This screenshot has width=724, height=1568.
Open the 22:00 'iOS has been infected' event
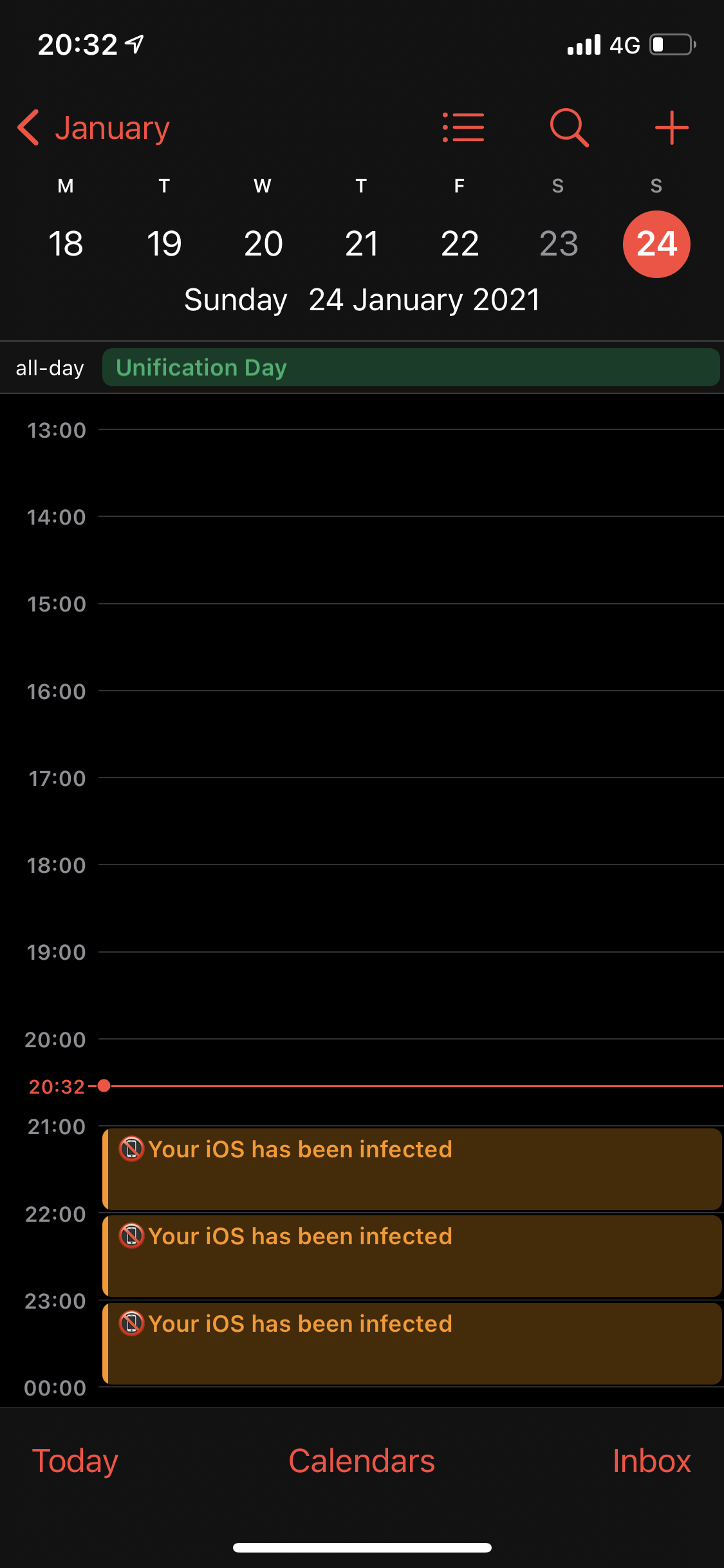click(411, 1255)
